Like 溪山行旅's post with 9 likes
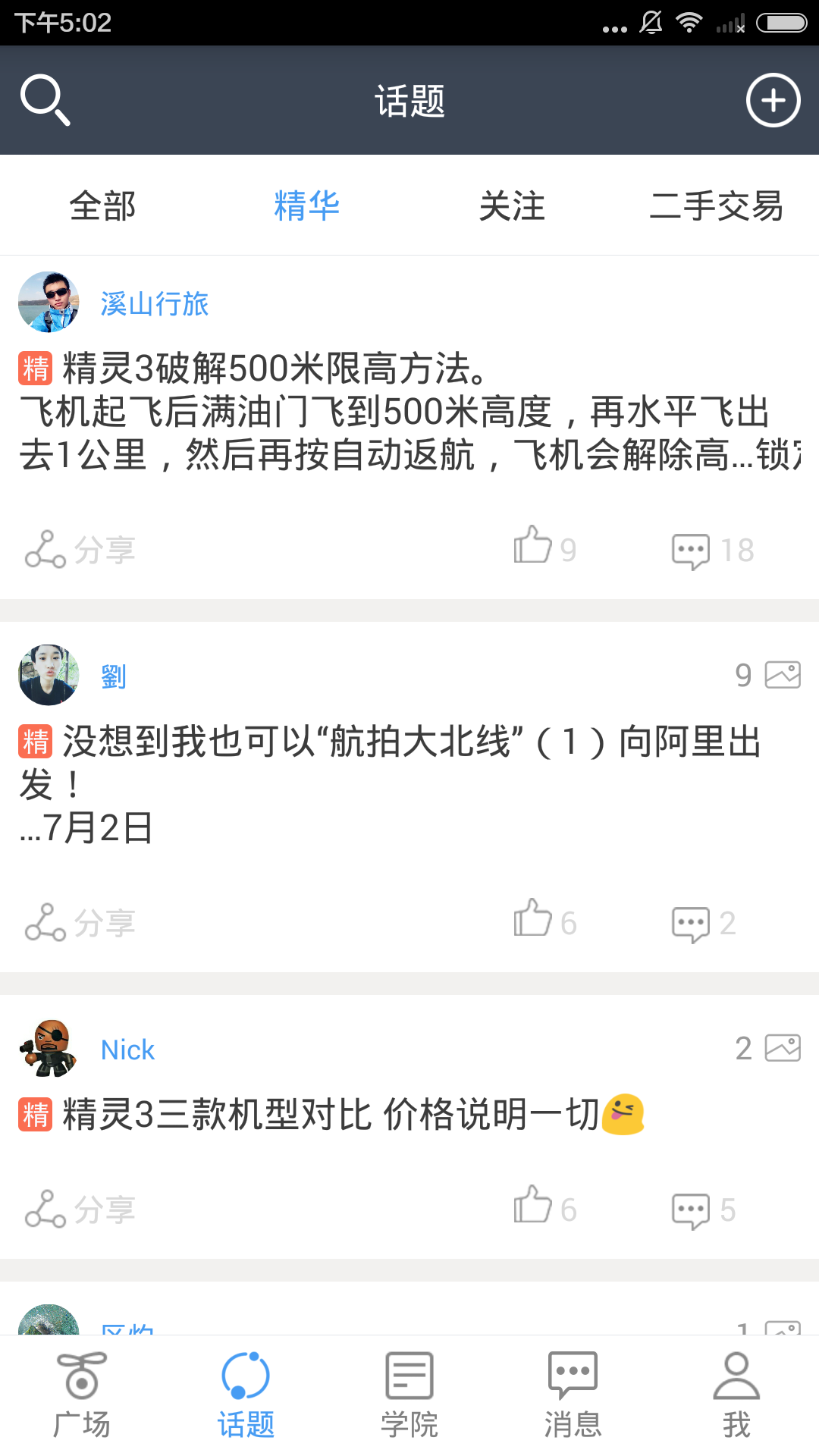This screenshot has width=819, height=1456. [x=544, y=548]
